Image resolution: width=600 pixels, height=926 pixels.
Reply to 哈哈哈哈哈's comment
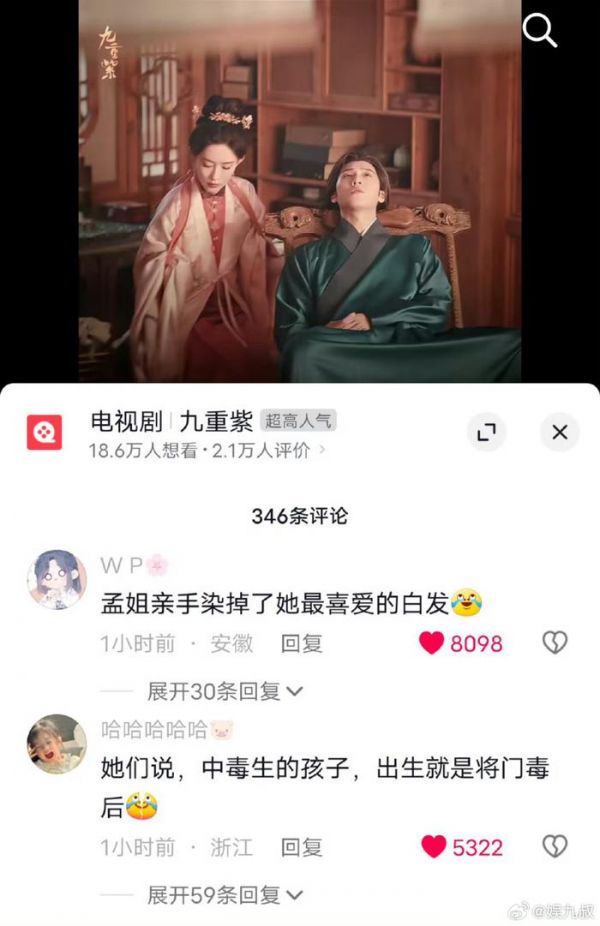(x=301, y=848)
